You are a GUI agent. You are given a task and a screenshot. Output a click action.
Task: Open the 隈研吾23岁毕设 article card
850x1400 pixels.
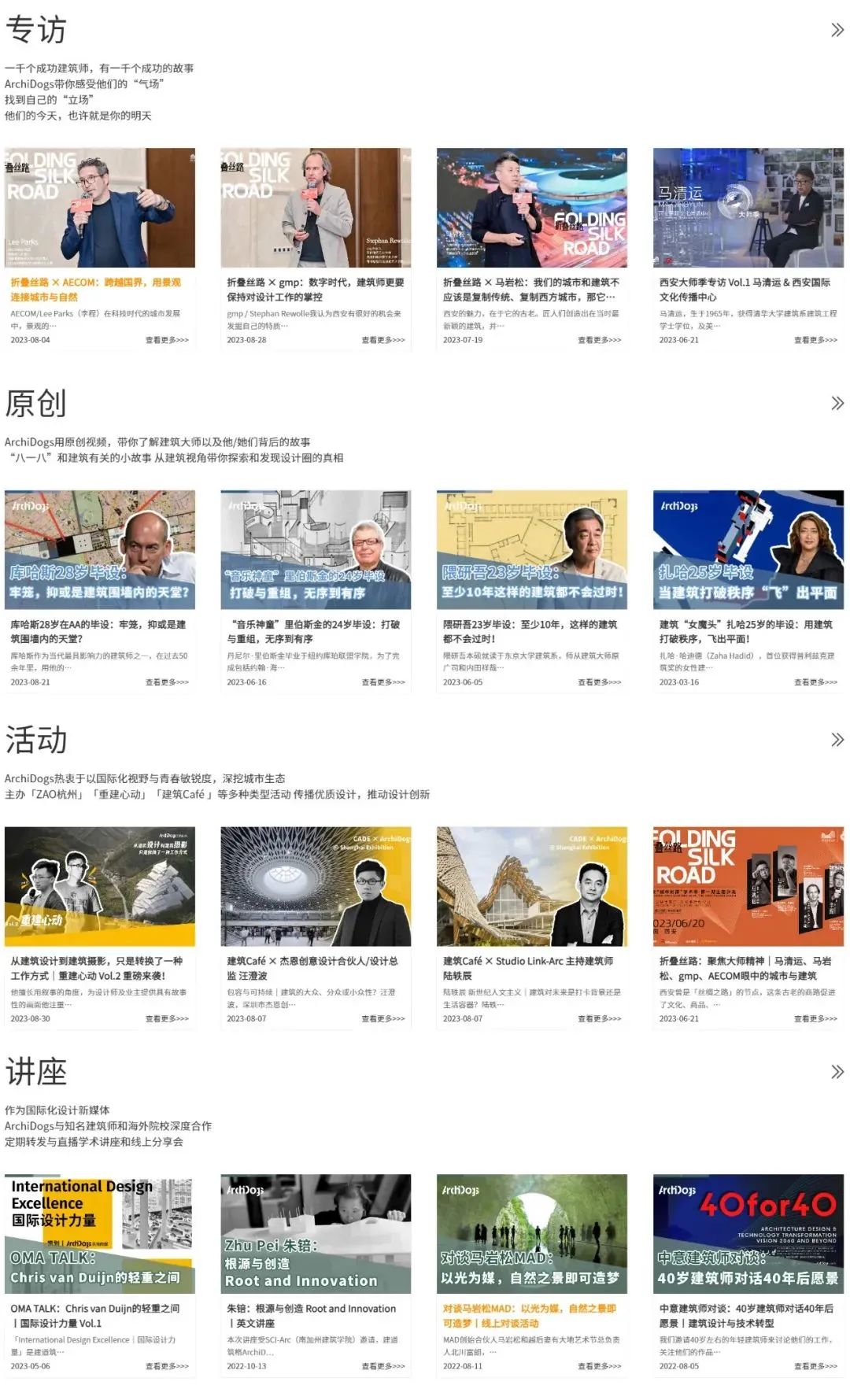[x=532, y=591]
